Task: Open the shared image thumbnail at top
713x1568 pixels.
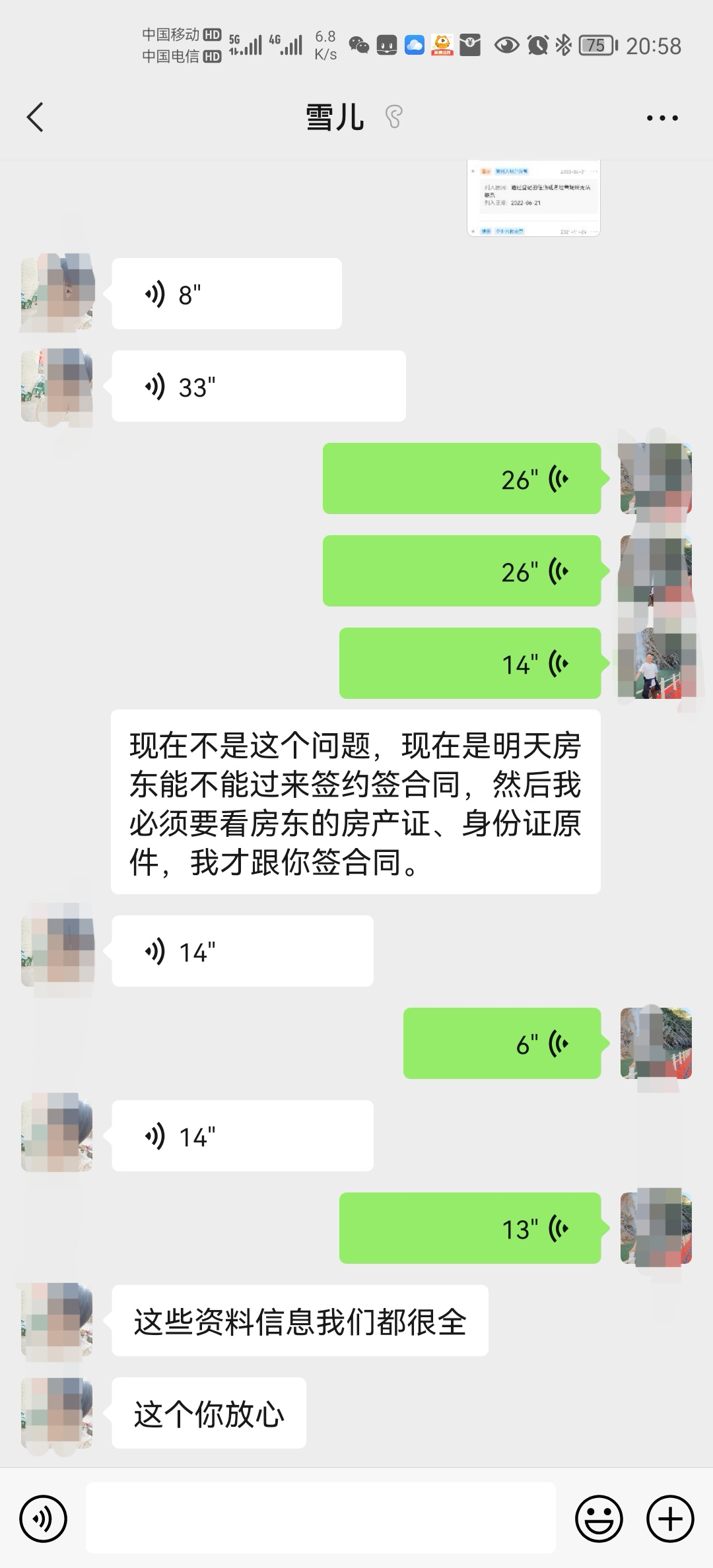Action: pyautogui.click(x=533, y=198)
